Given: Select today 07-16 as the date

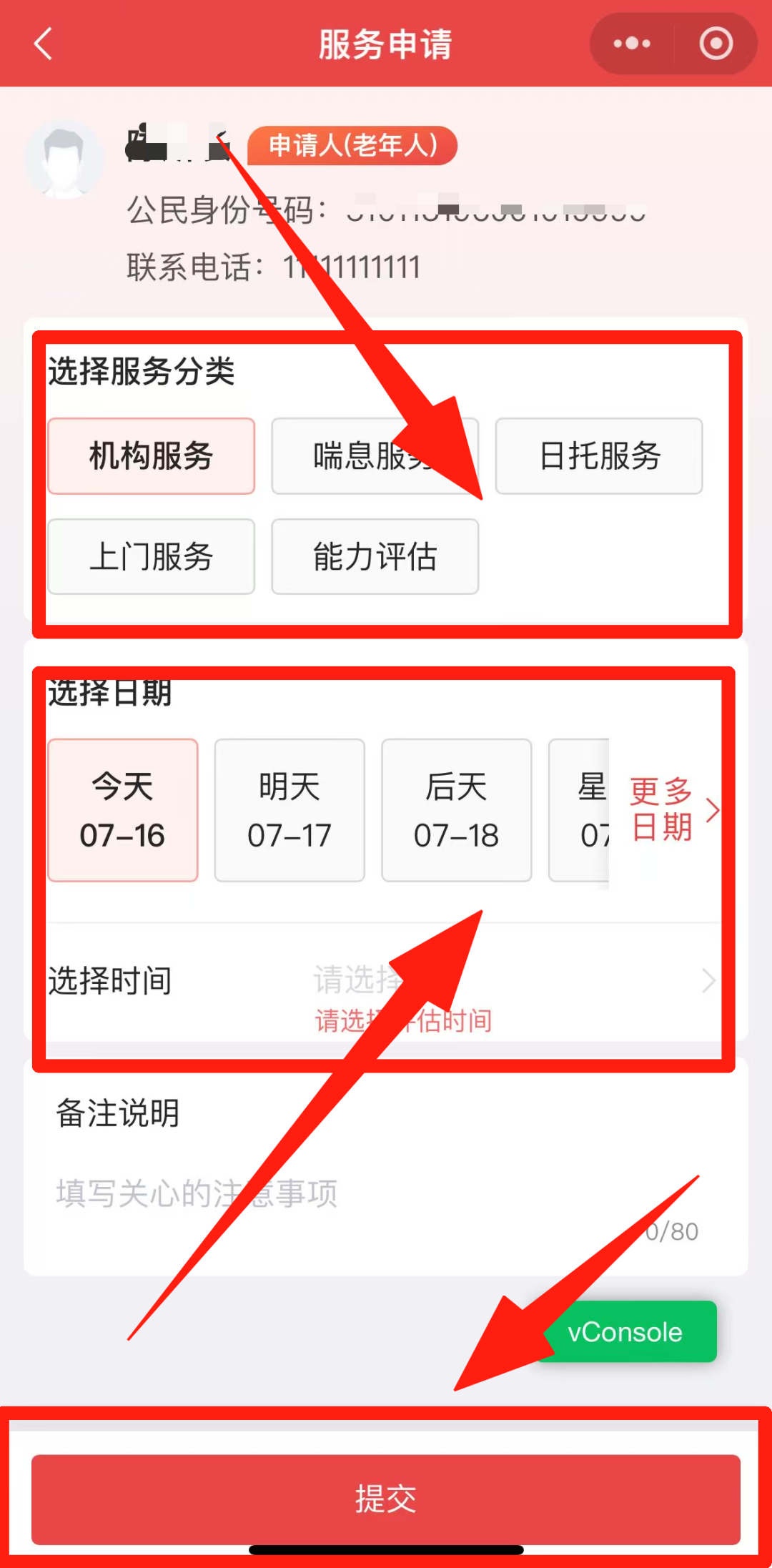Looking at the screenshot, I should (x=122, y=810).
